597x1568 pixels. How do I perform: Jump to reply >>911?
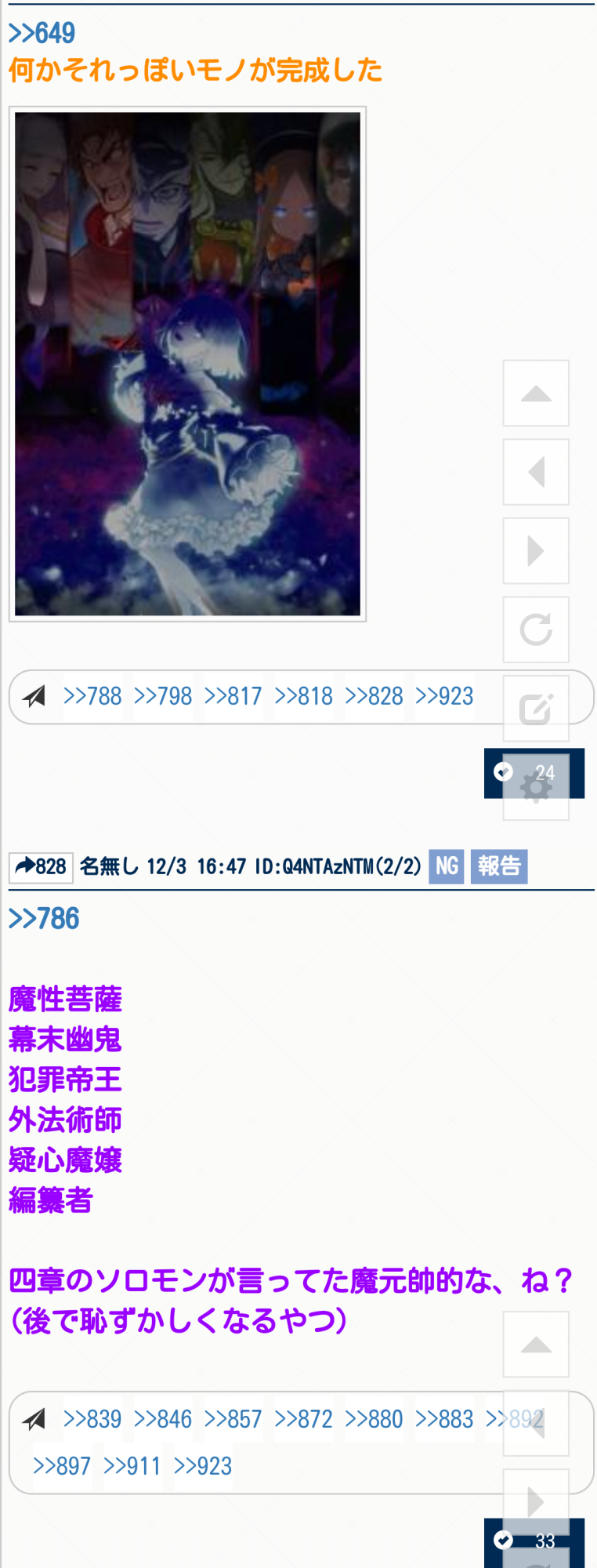[132, 1466]
